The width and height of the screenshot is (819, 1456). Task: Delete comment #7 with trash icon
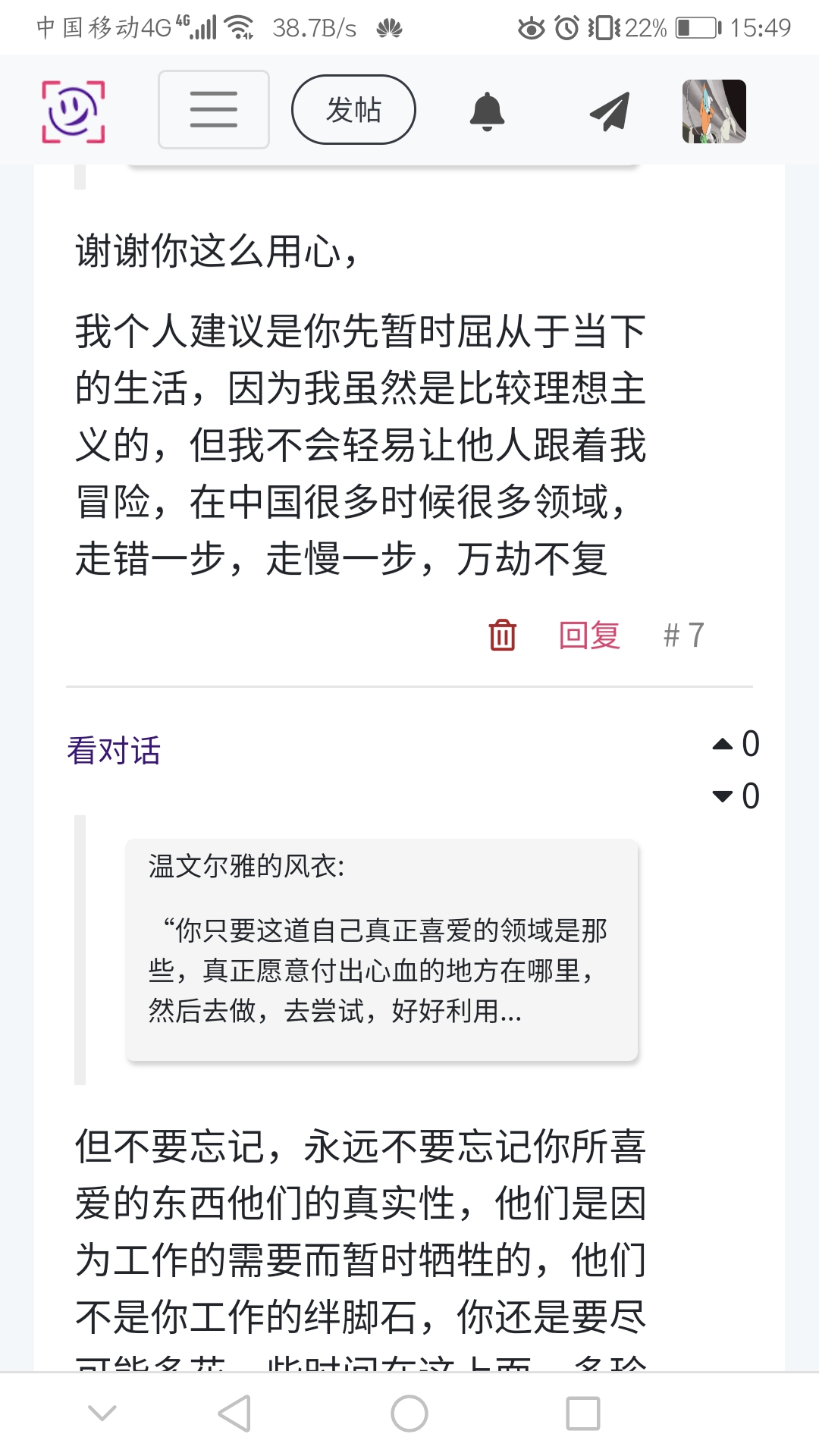(x=502, y=635)
